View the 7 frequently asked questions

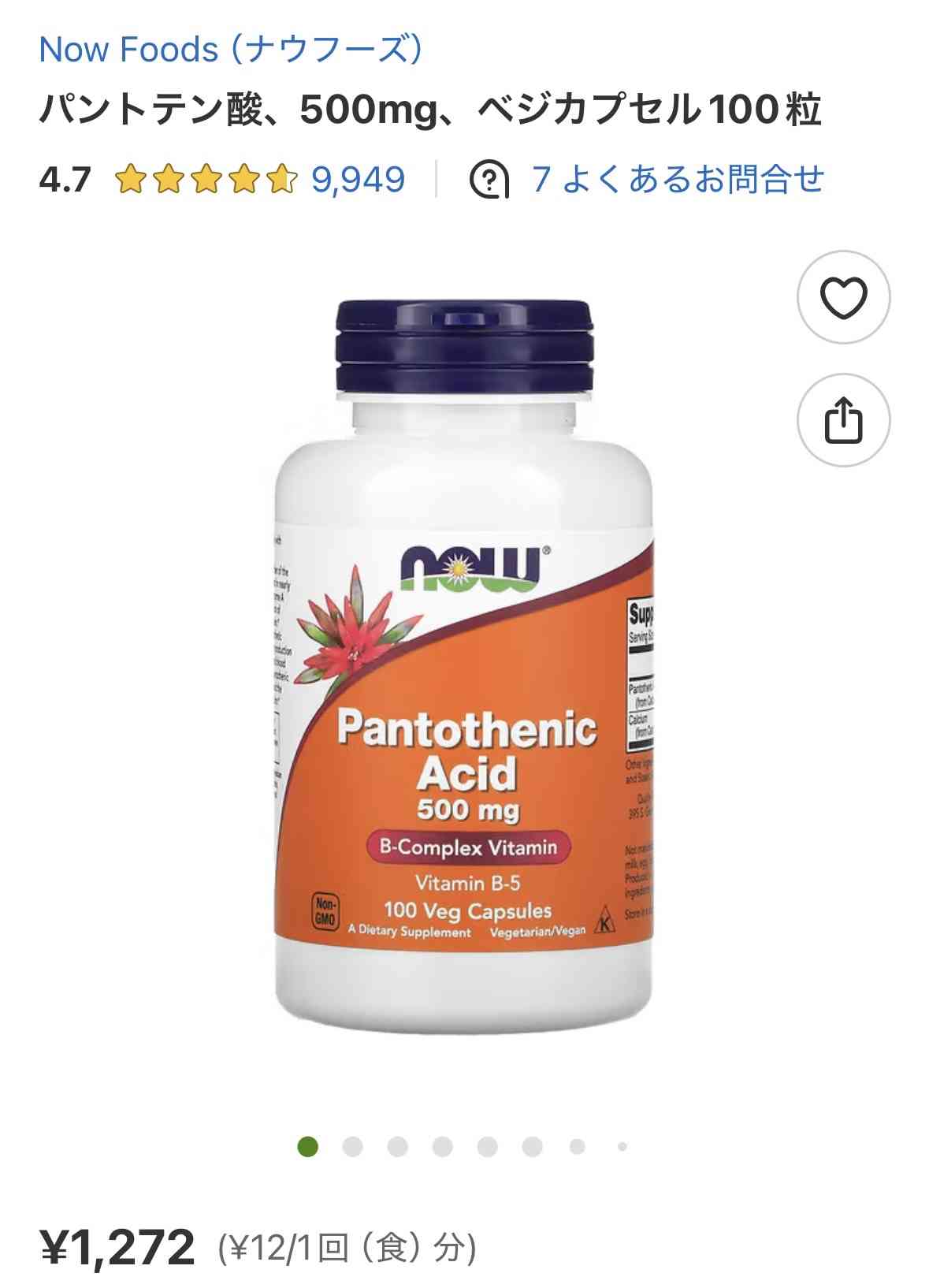pos(676,180)
